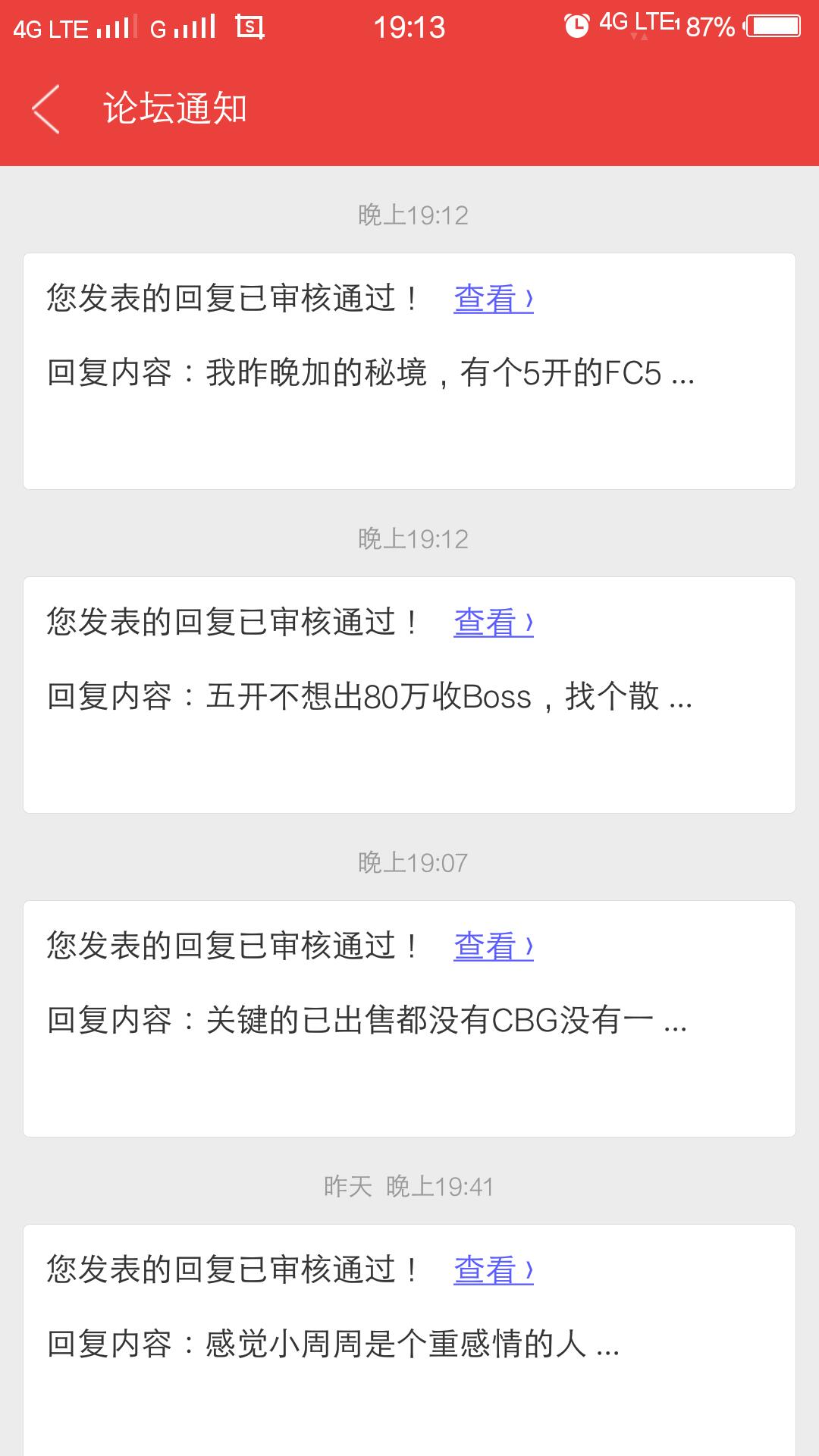Screen dimensions: 819x1456
Task: Open 查看 link for 80万收Boss reply
Action: click(x=493, y=623)
